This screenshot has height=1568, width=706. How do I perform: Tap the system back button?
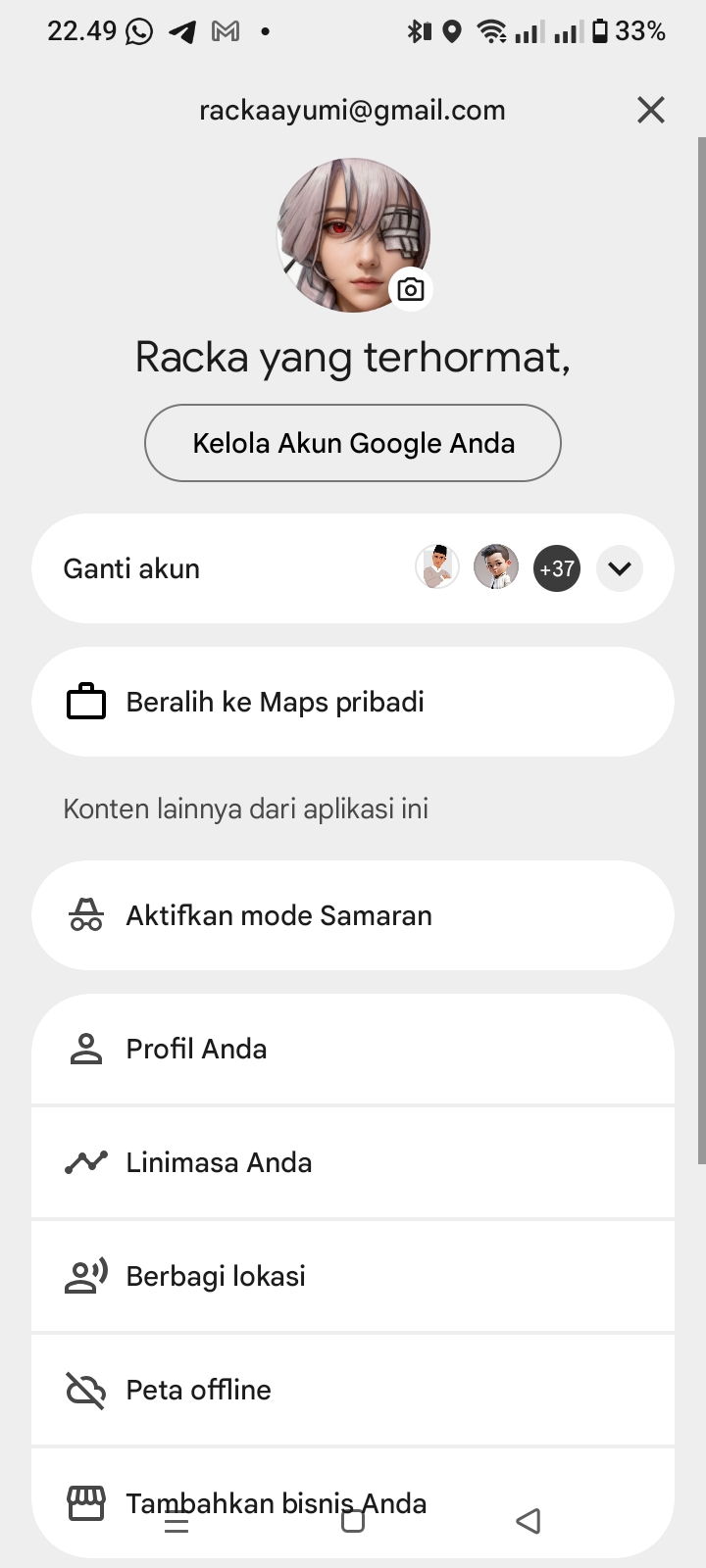tap(529, 1521)
